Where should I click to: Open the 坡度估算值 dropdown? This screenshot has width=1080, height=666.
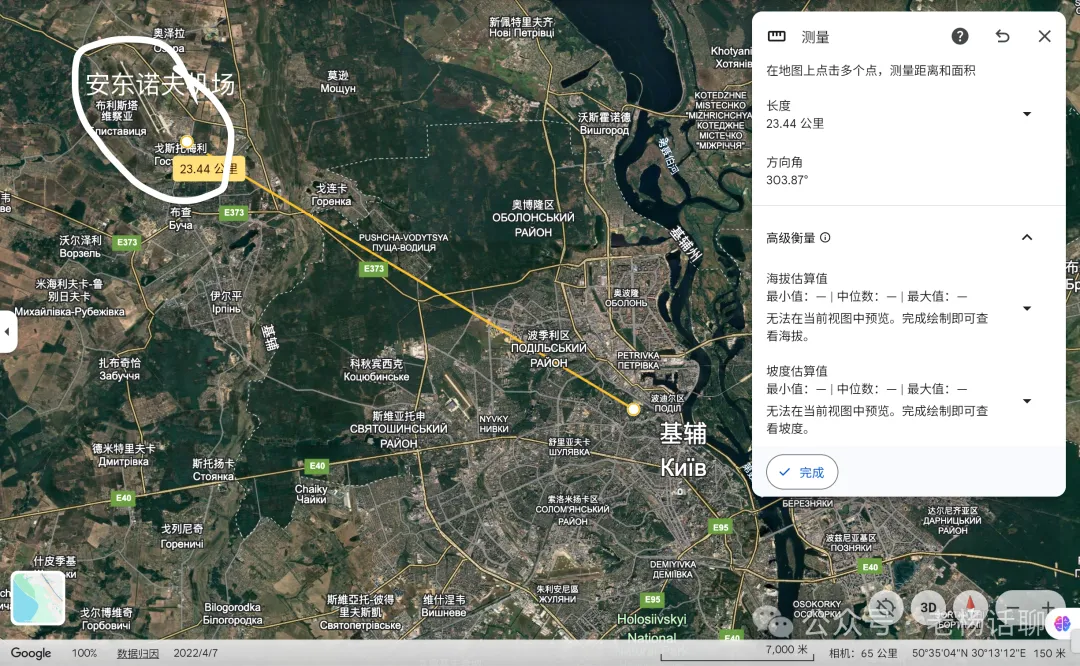pyautogui.click(x=1026, y=401)
